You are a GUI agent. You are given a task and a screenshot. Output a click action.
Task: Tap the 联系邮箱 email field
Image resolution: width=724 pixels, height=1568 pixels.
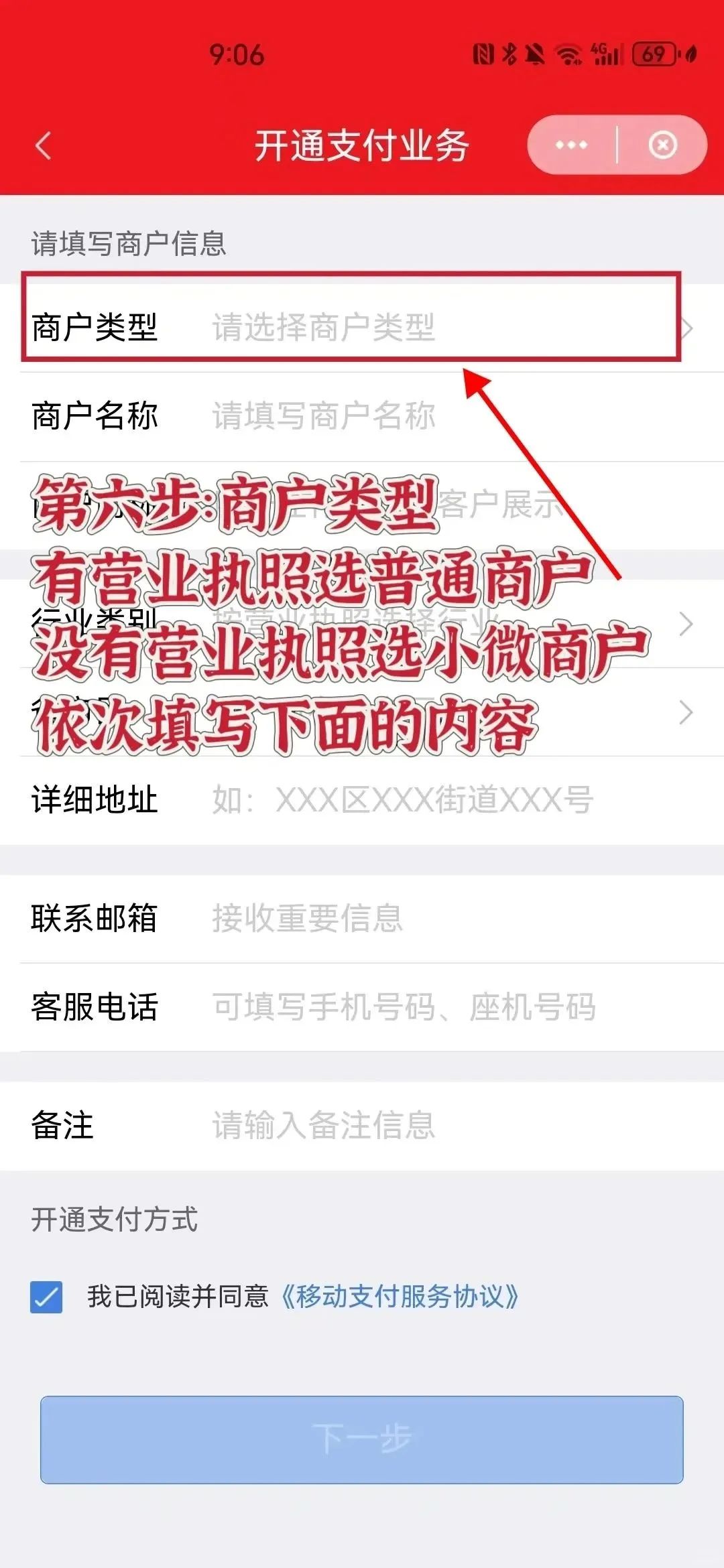402,918
